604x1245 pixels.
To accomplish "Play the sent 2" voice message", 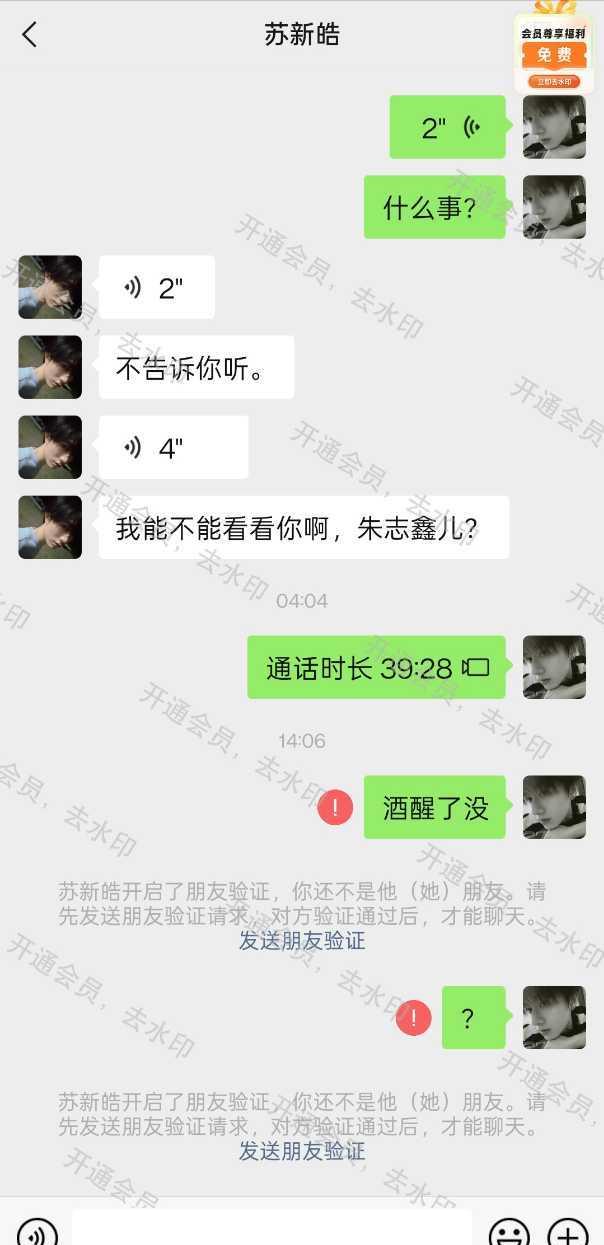I will click(447, 127).
